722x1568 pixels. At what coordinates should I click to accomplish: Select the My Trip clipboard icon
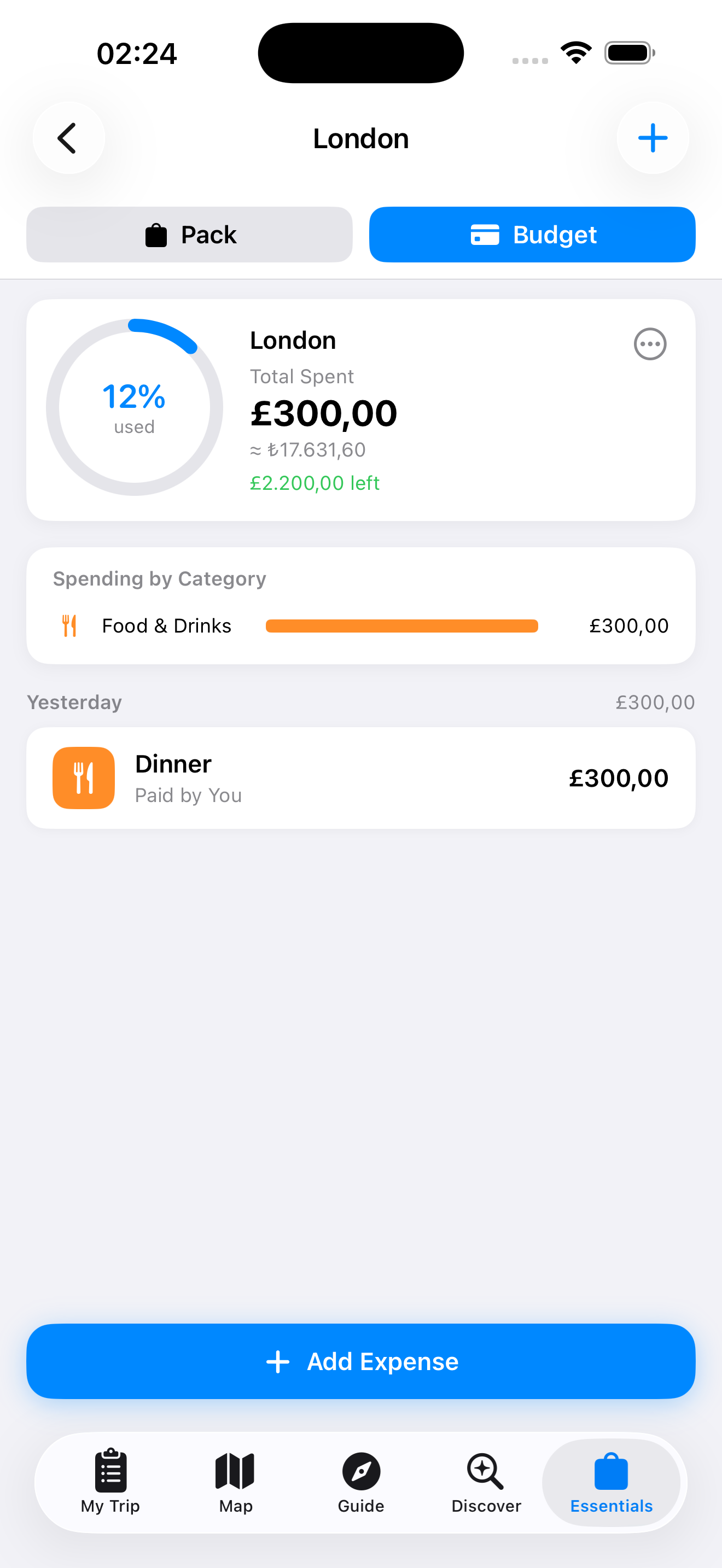pyautogui.click(x=110, y=1468)
